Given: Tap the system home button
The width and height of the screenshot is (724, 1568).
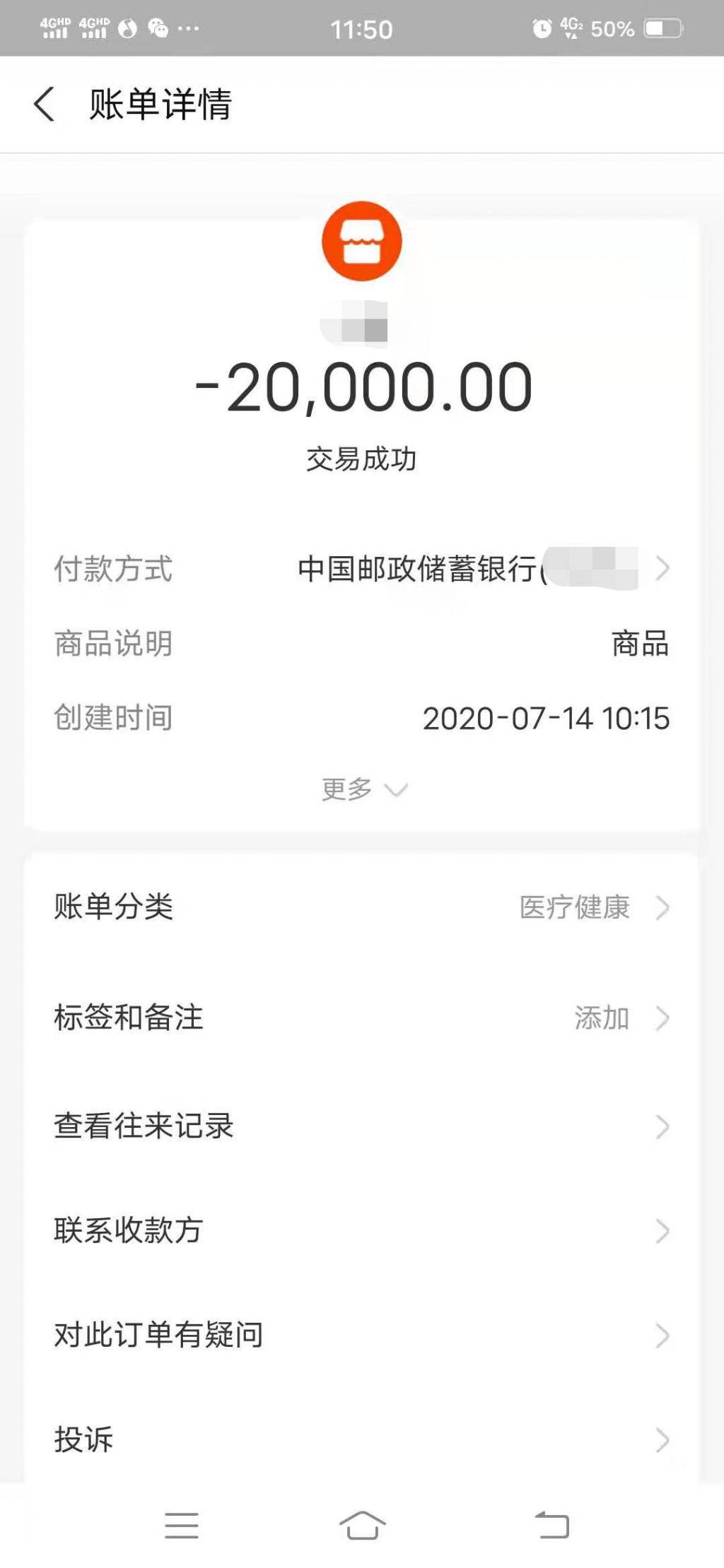Looking at the screenshot, I should (x=362, y=1525).
